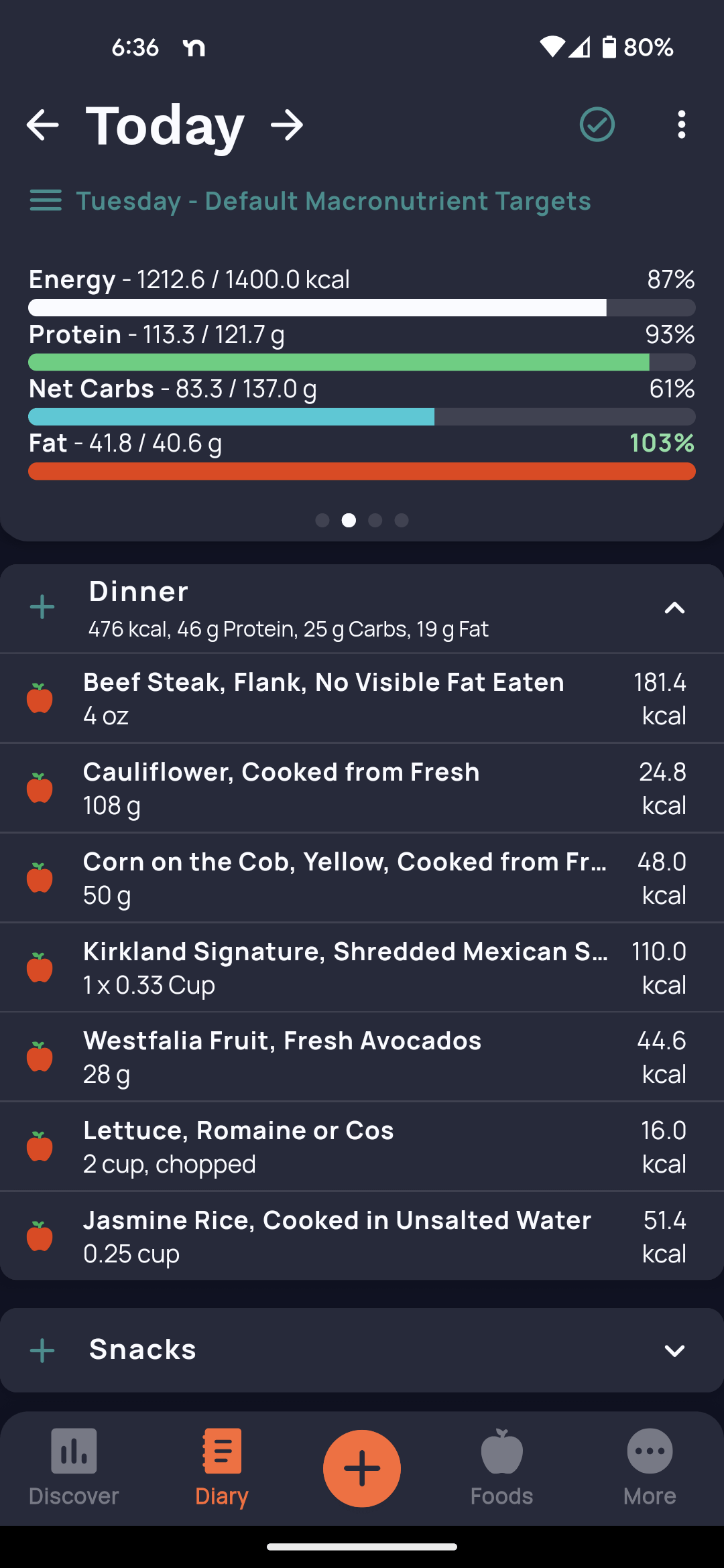724x1568 pixels.
Task: Select the Corn on the Cob entry
Action: coord(362,878)
